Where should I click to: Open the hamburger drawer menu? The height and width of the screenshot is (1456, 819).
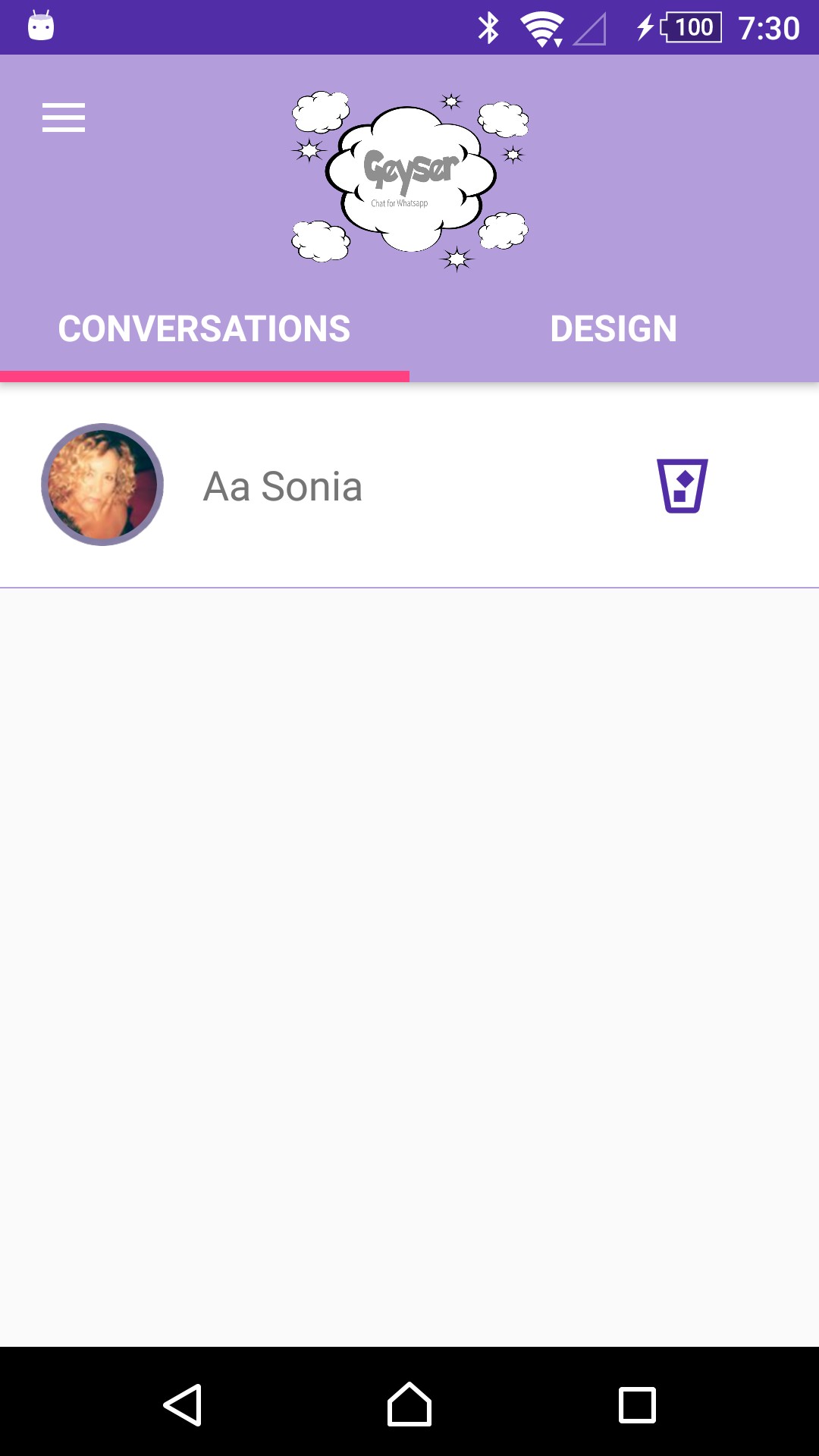point(64,118)
